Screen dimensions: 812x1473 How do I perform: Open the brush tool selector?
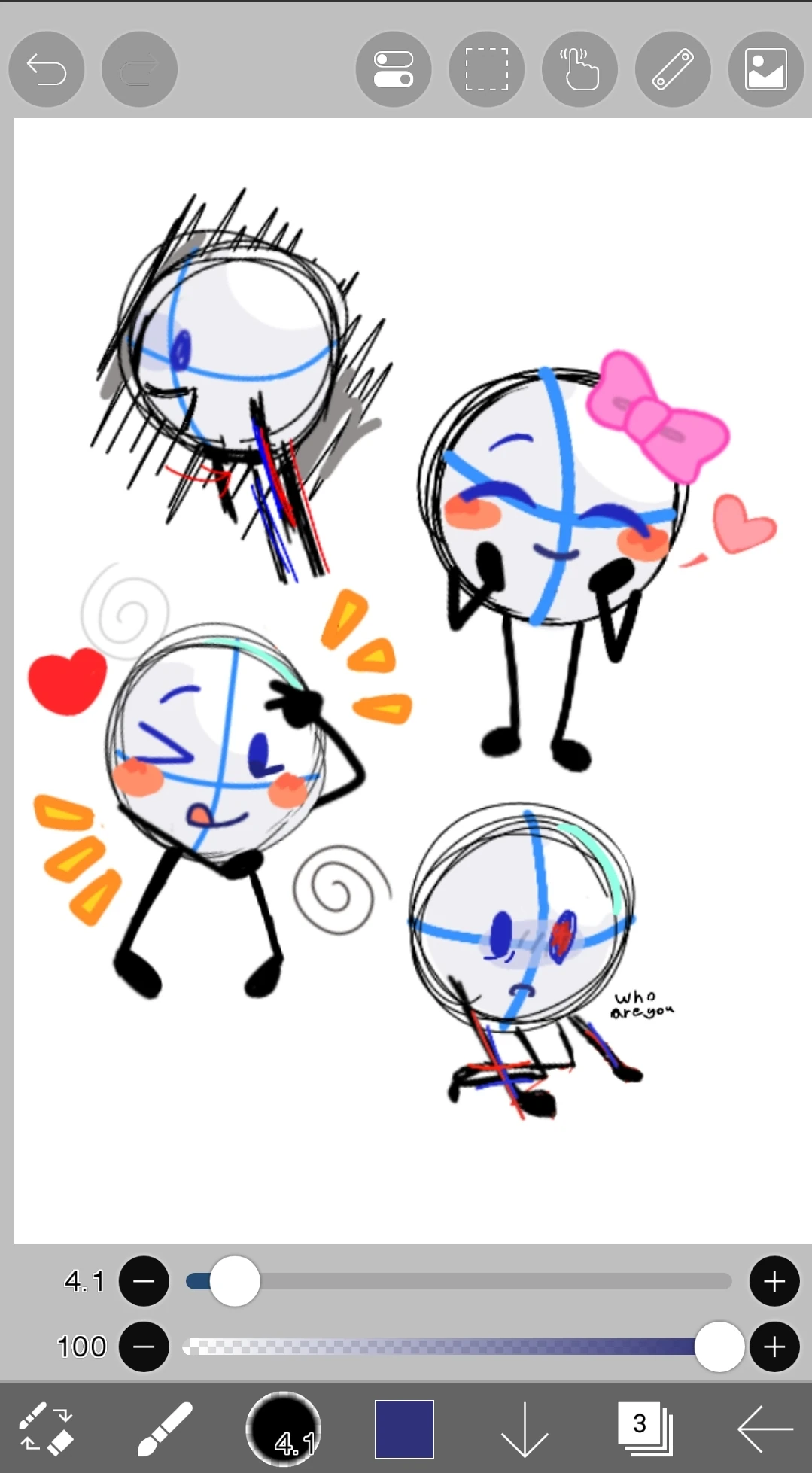[x=164, y=1428]
